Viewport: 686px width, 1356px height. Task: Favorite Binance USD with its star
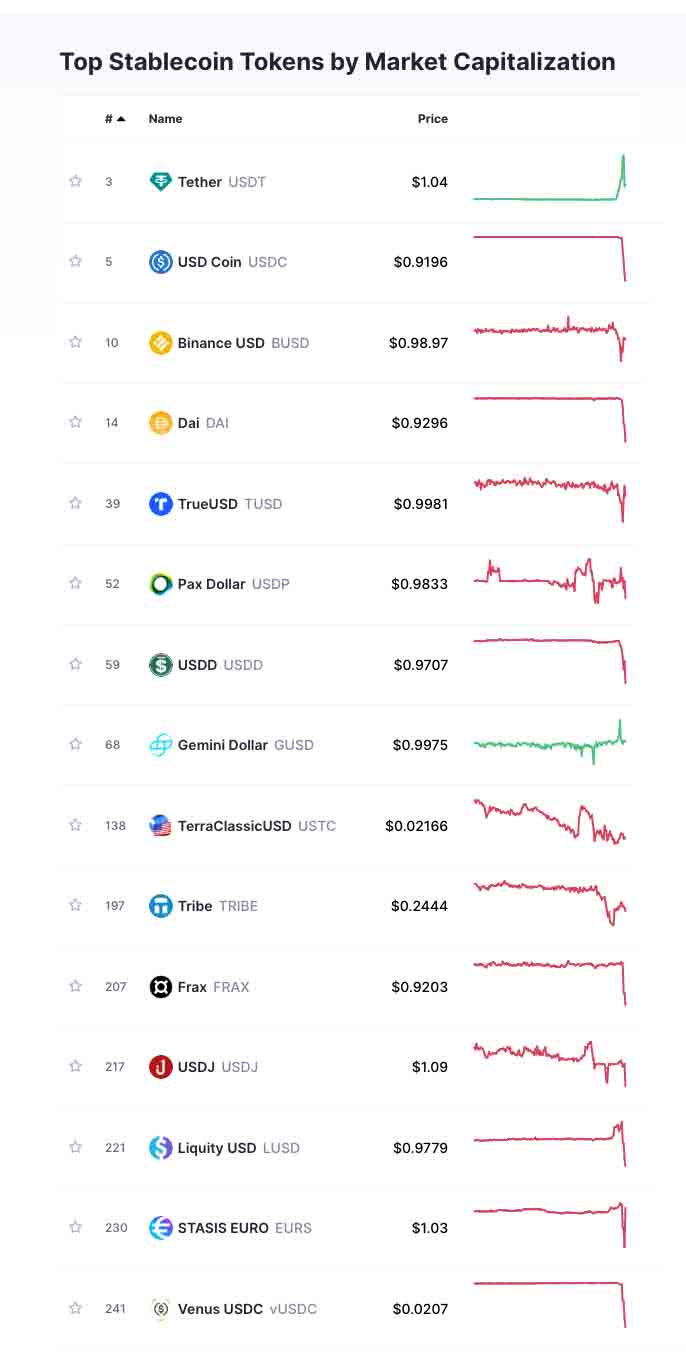(x=75, y=342)
